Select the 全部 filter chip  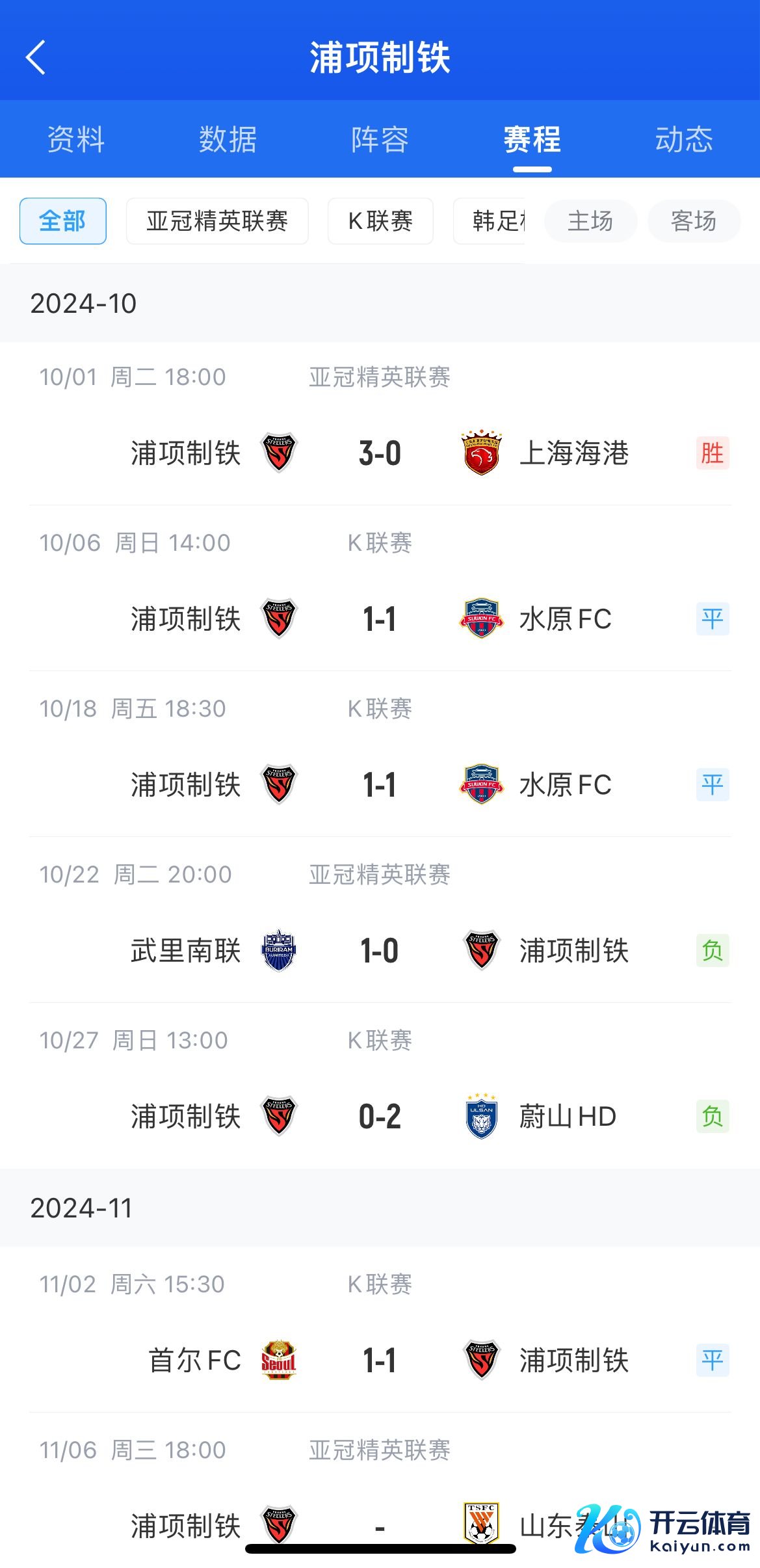click(x=63, y=221)
